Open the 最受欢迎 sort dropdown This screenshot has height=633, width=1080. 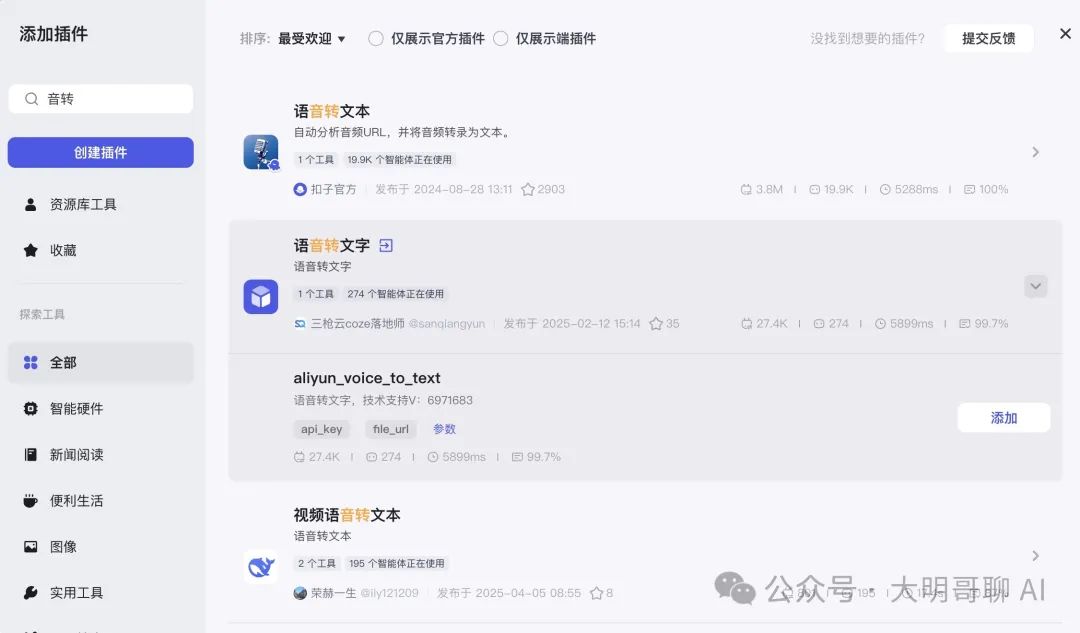tap(311, 39)
